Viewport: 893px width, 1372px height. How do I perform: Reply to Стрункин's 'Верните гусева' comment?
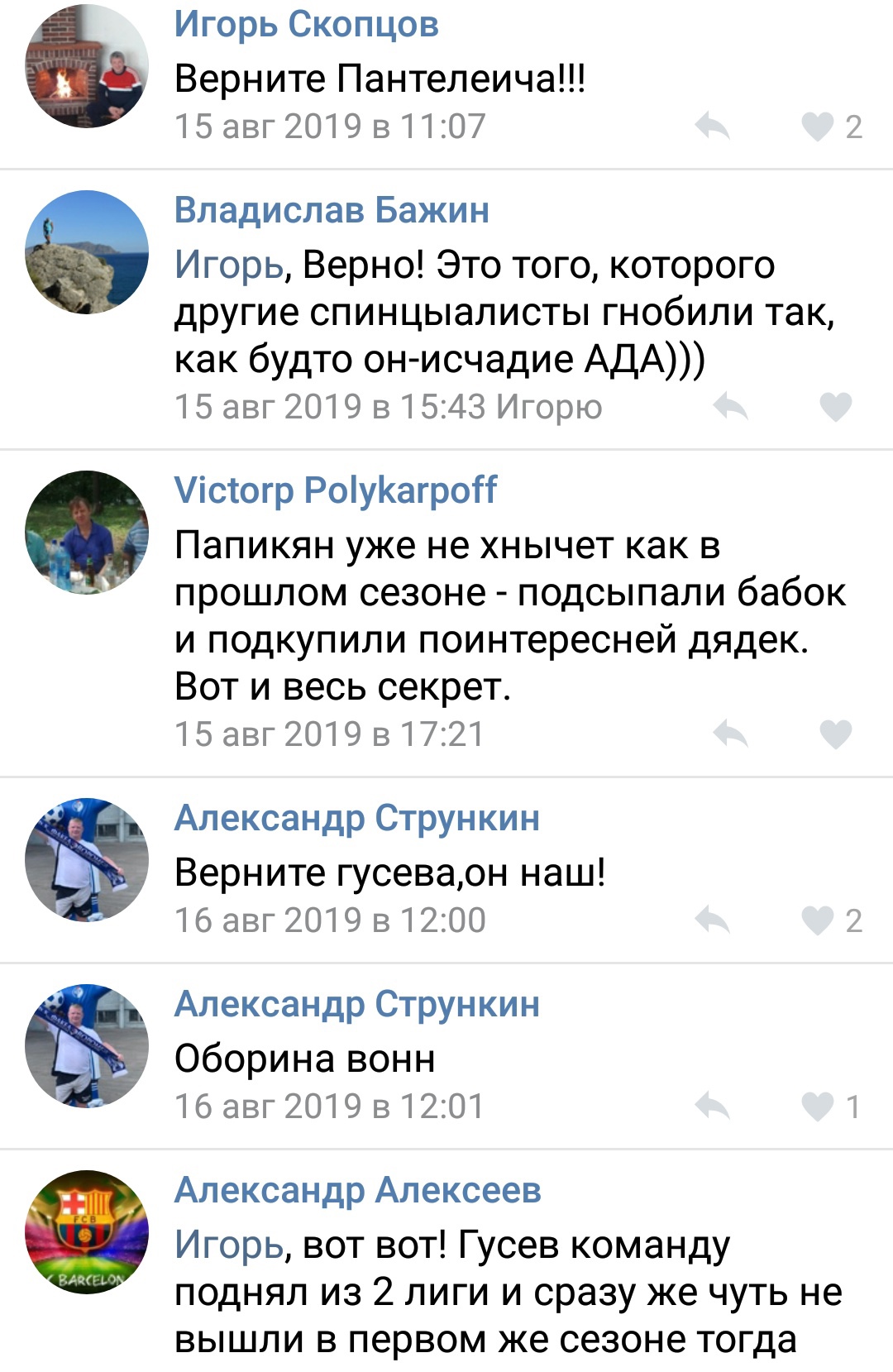click(712, 920)
